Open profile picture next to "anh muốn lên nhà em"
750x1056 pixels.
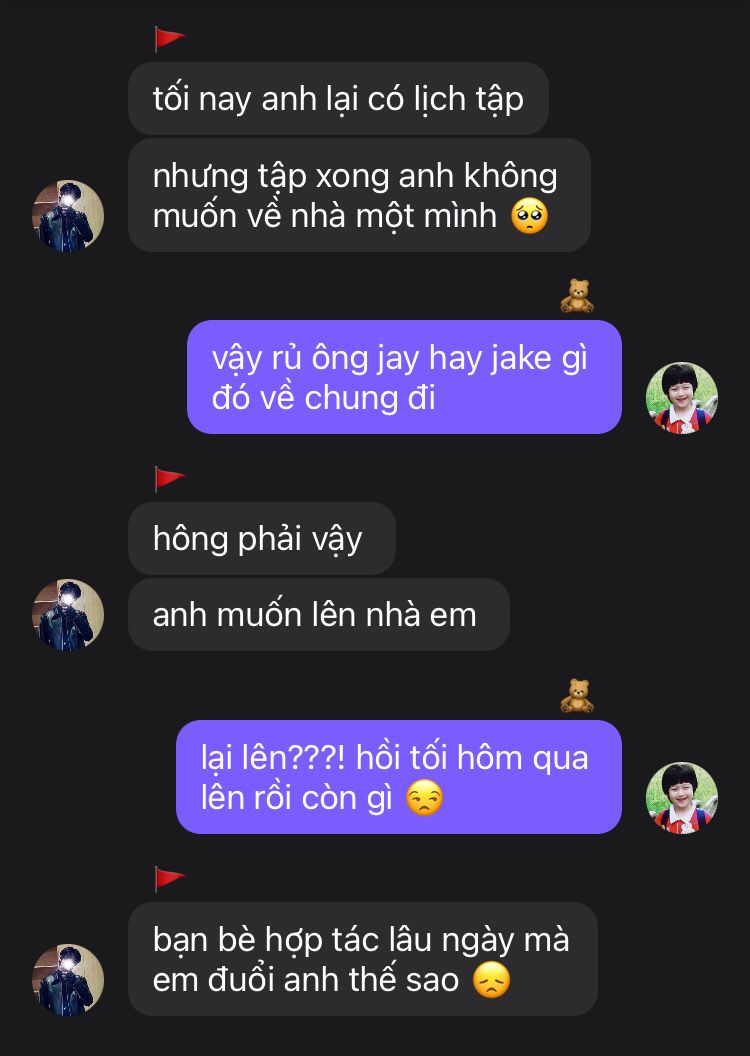coord(68,614)
